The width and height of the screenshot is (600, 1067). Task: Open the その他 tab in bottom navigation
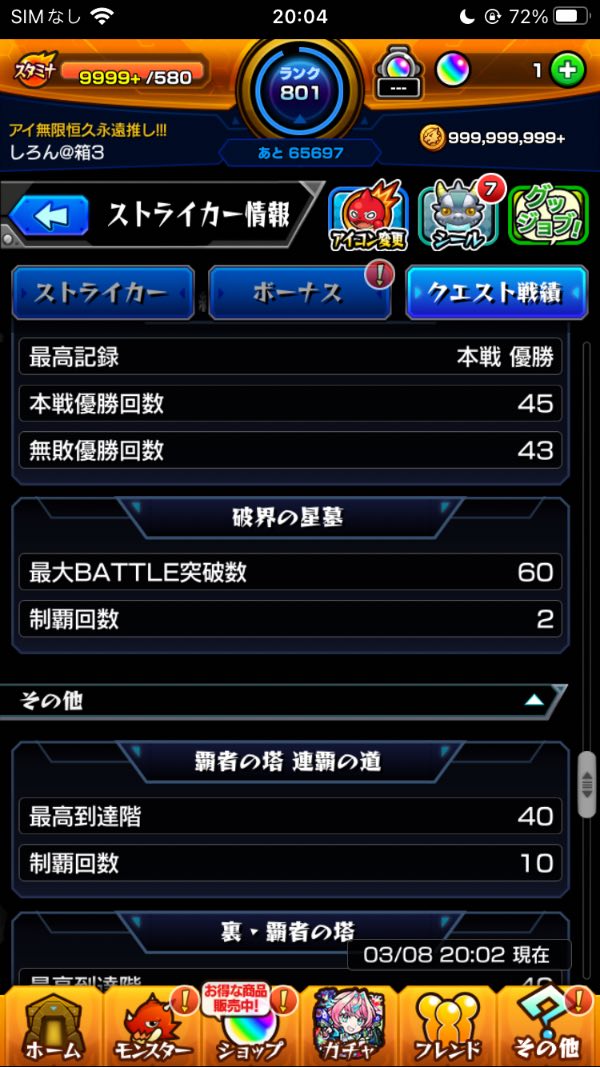click(x=548, y=1026)
